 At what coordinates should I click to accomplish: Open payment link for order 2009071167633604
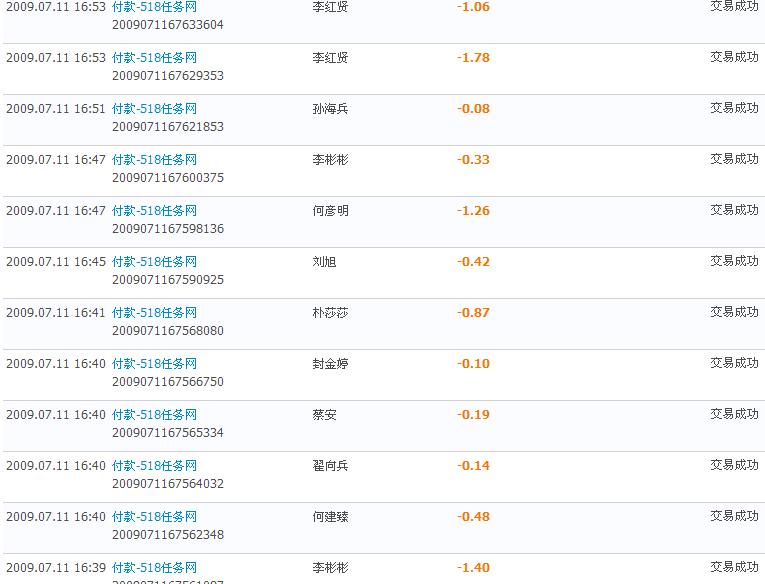coord(154,7)
